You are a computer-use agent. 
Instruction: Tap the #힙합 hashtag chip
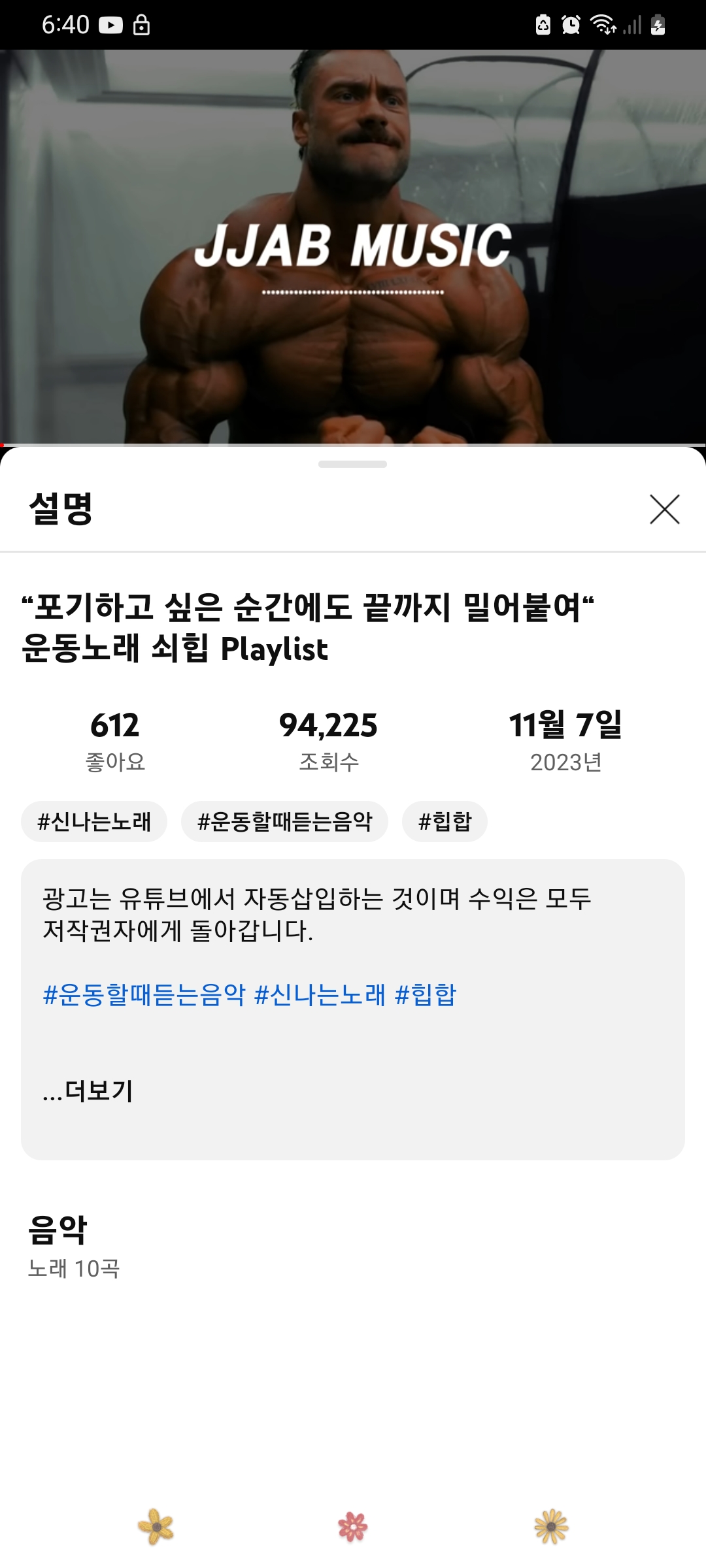445,821
